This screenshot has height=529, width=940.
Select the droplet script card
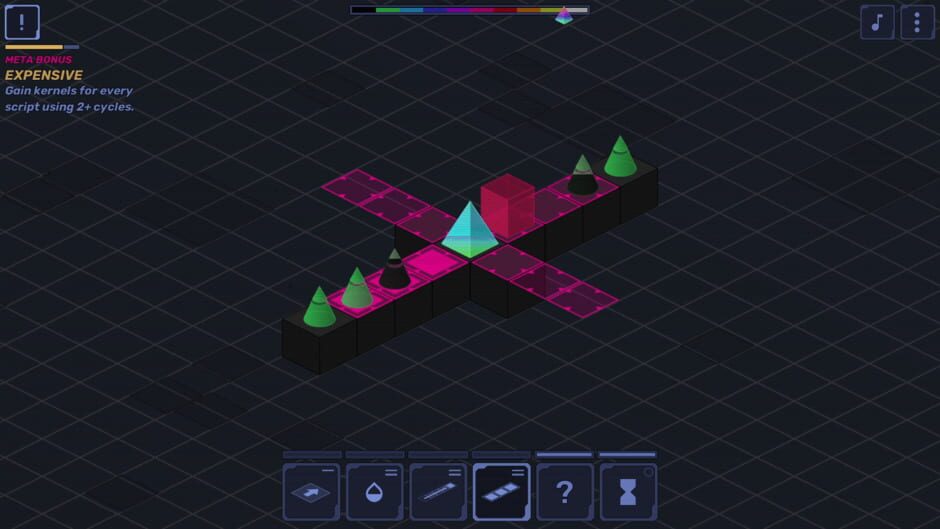pos(374,492)
